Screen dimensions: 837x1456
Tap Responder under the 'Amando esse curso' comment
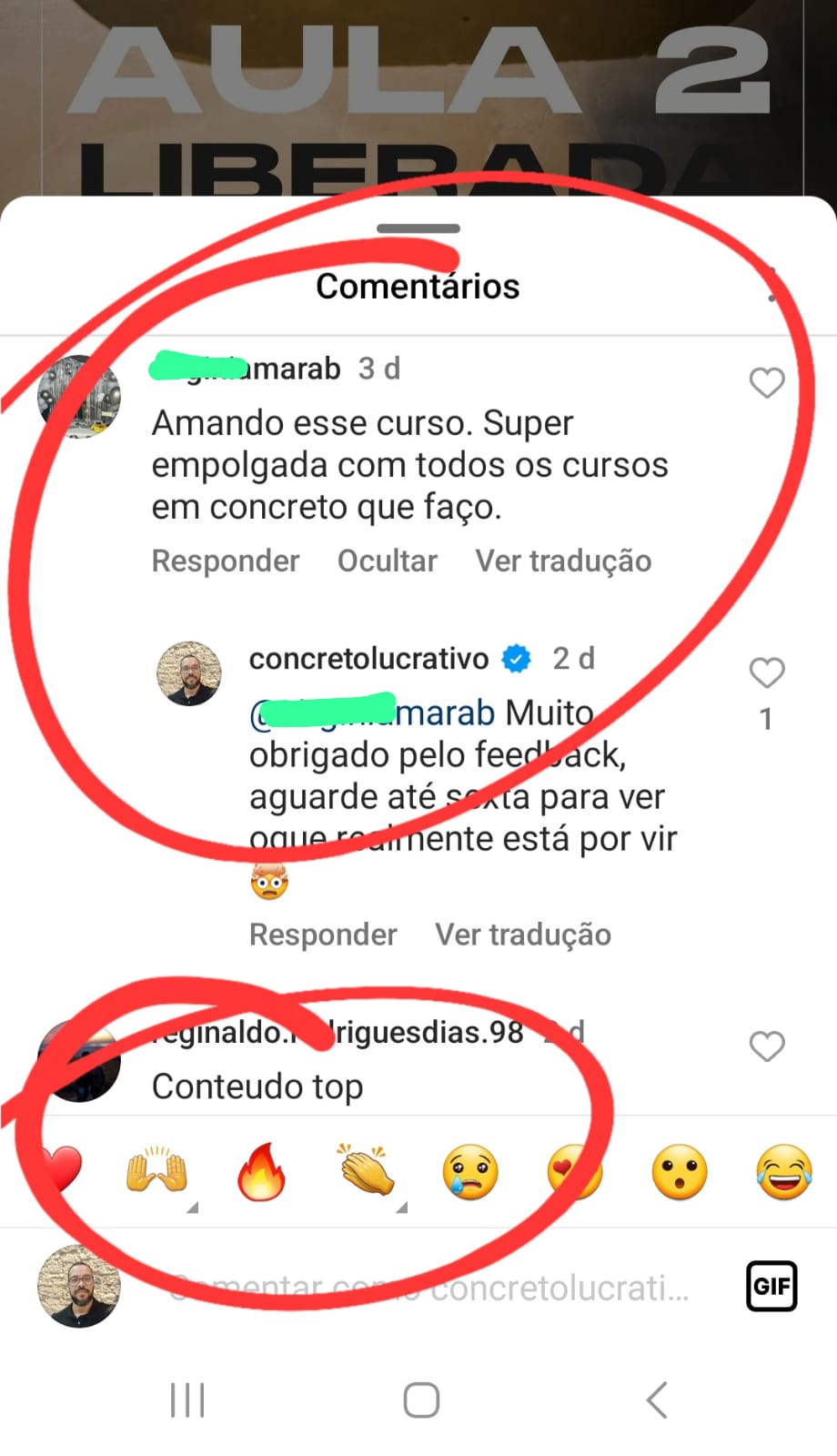(x=225, y=561)
